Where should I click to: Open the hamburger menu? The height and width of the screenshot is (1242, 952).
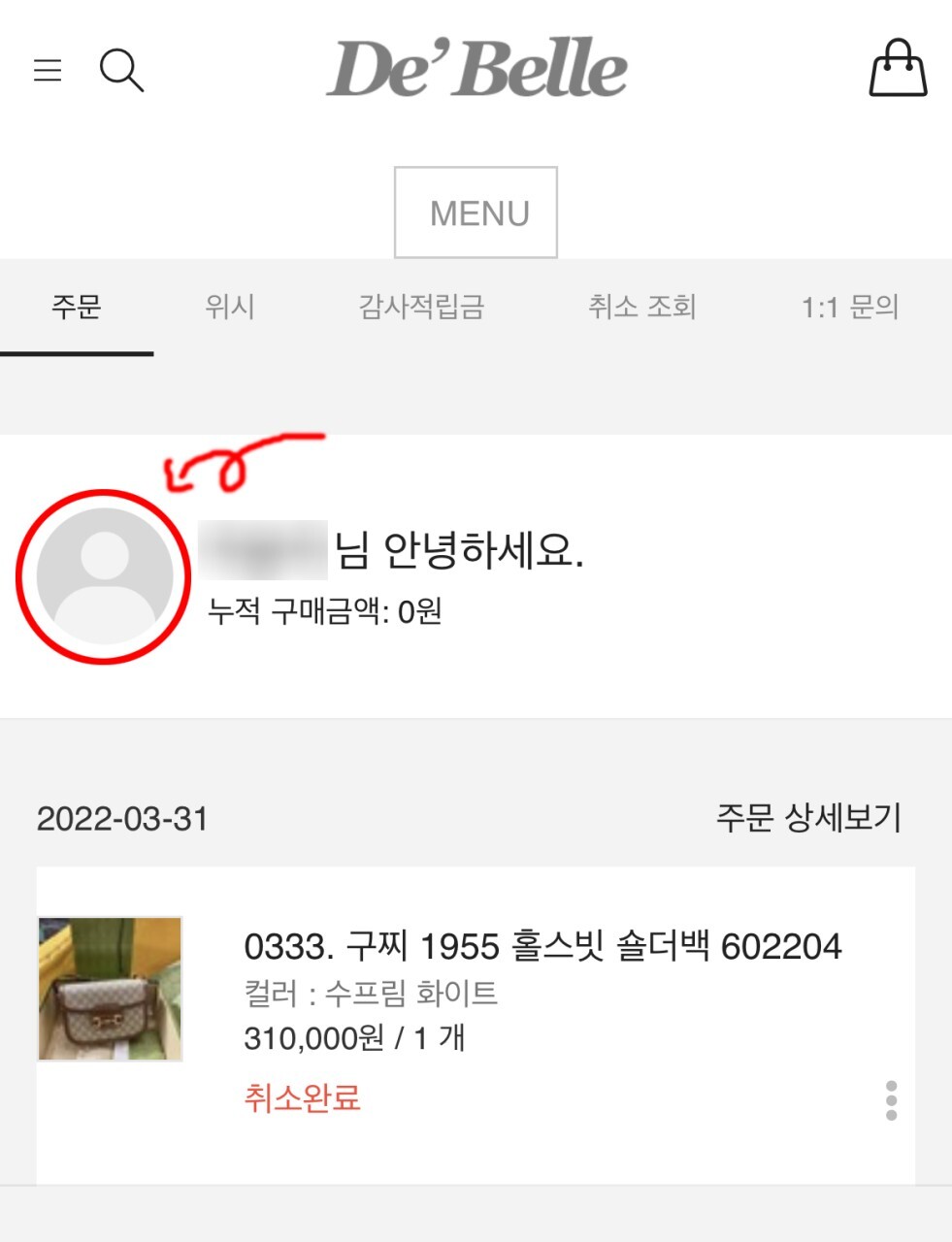48,70
